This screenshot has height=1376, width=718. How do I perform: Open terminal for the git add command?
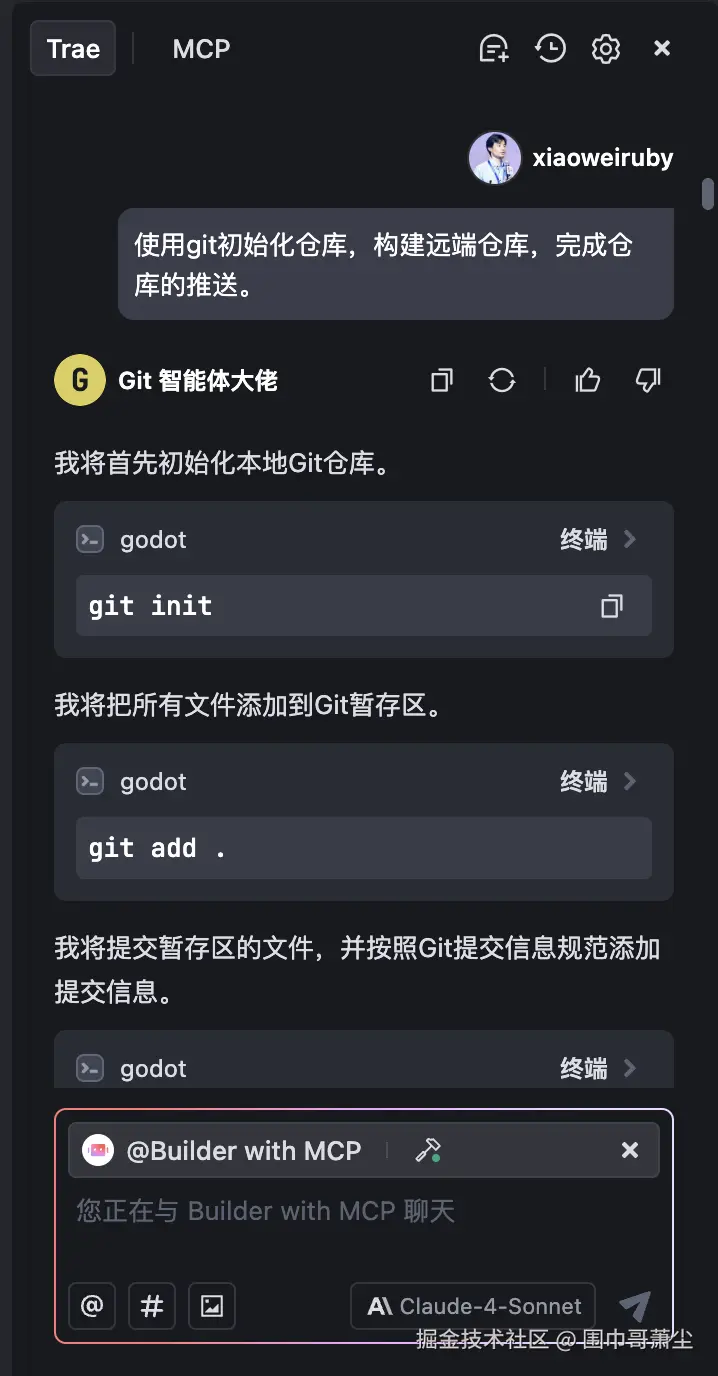(x=597, y=782)
